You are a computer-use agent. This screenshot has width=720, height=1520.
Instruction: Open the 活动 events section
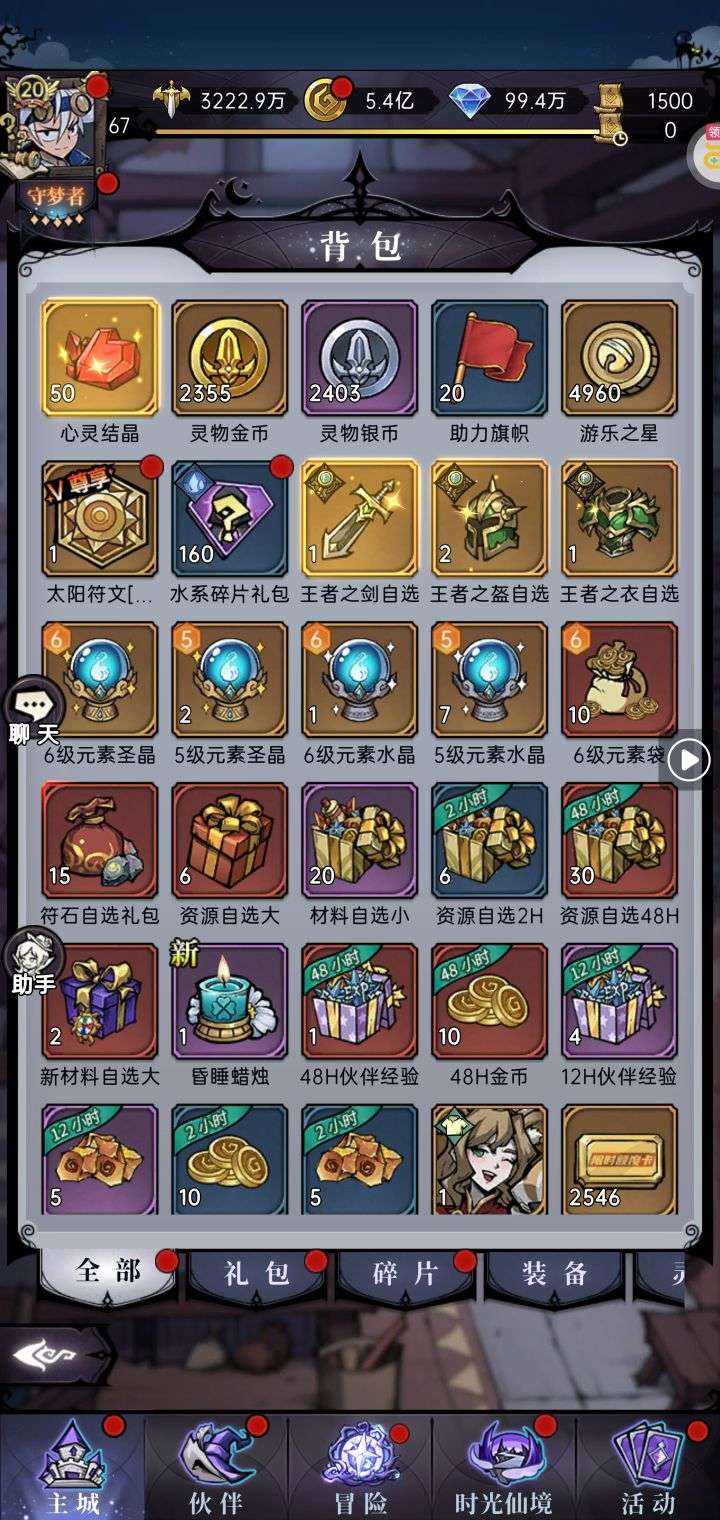647,1468
